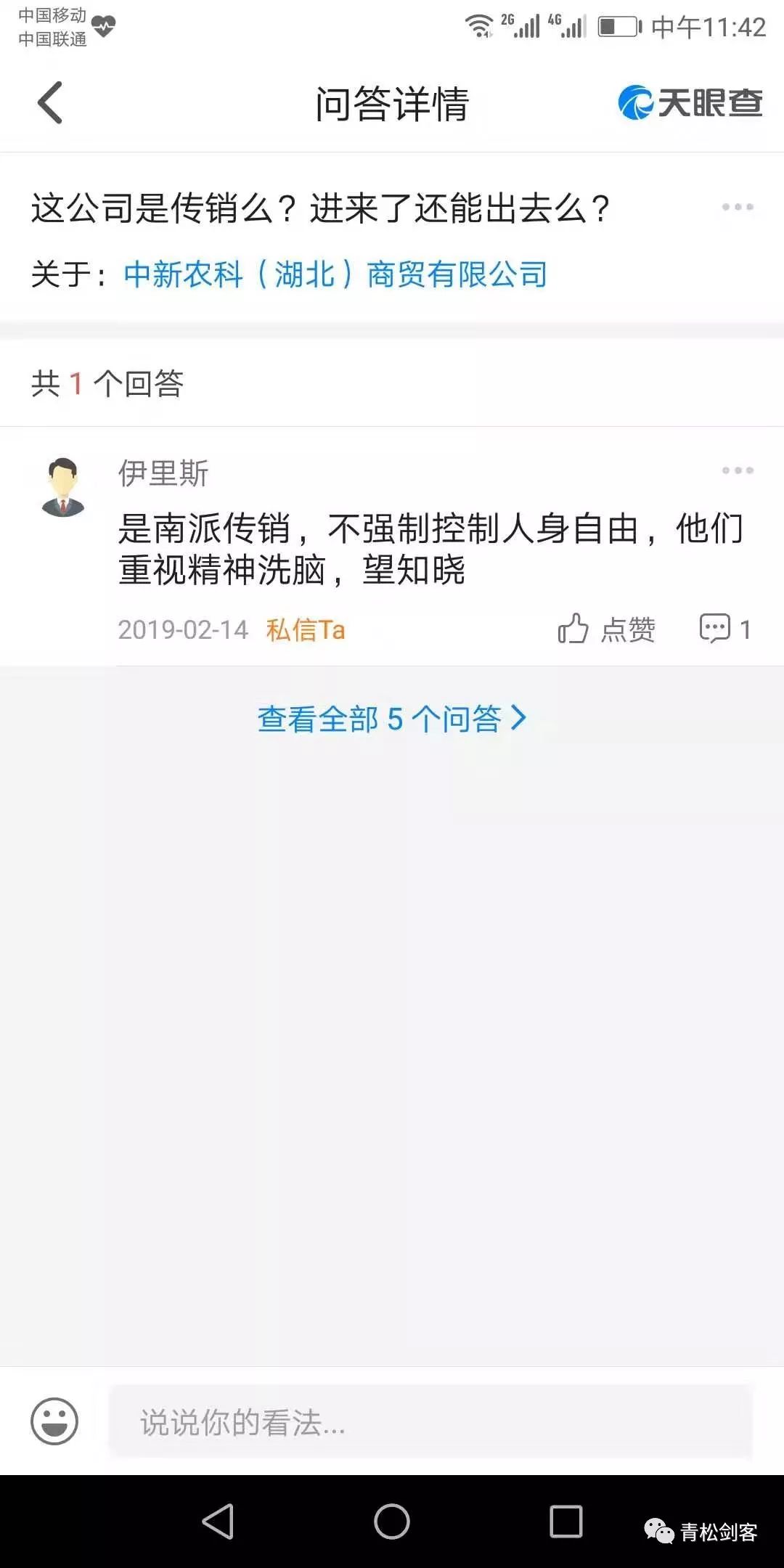Image resolution: width=784 pixels, height=1568 pixels.
Task: Open 中新农科（湖北）商贸有限公司 company link
Action: pyautogui.click(x=335, y=274)
